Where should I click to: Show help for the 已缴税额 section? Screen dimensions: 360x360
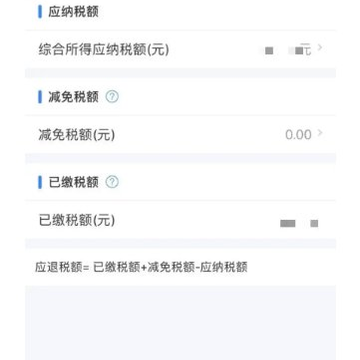(x=112, y=182)
